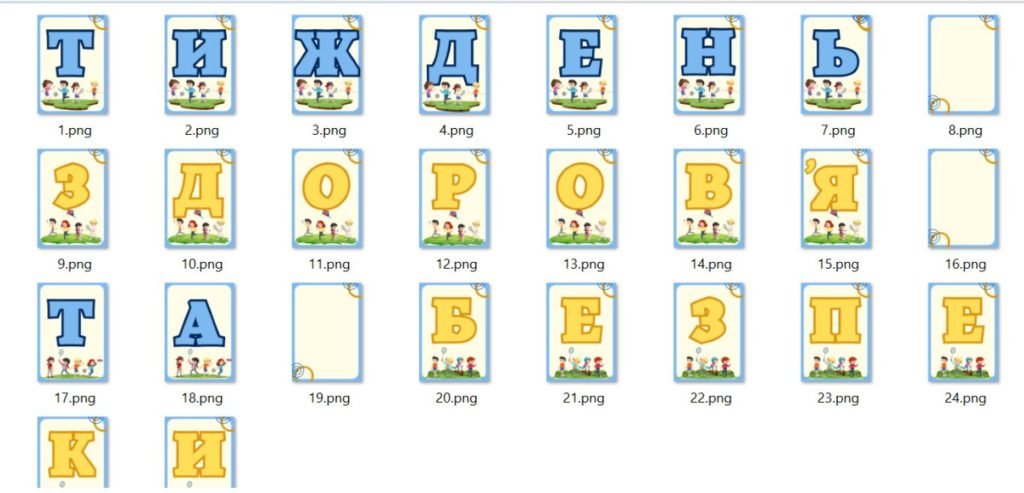
Task: Open the 7.png thumbnail
Action: point(835,65)
